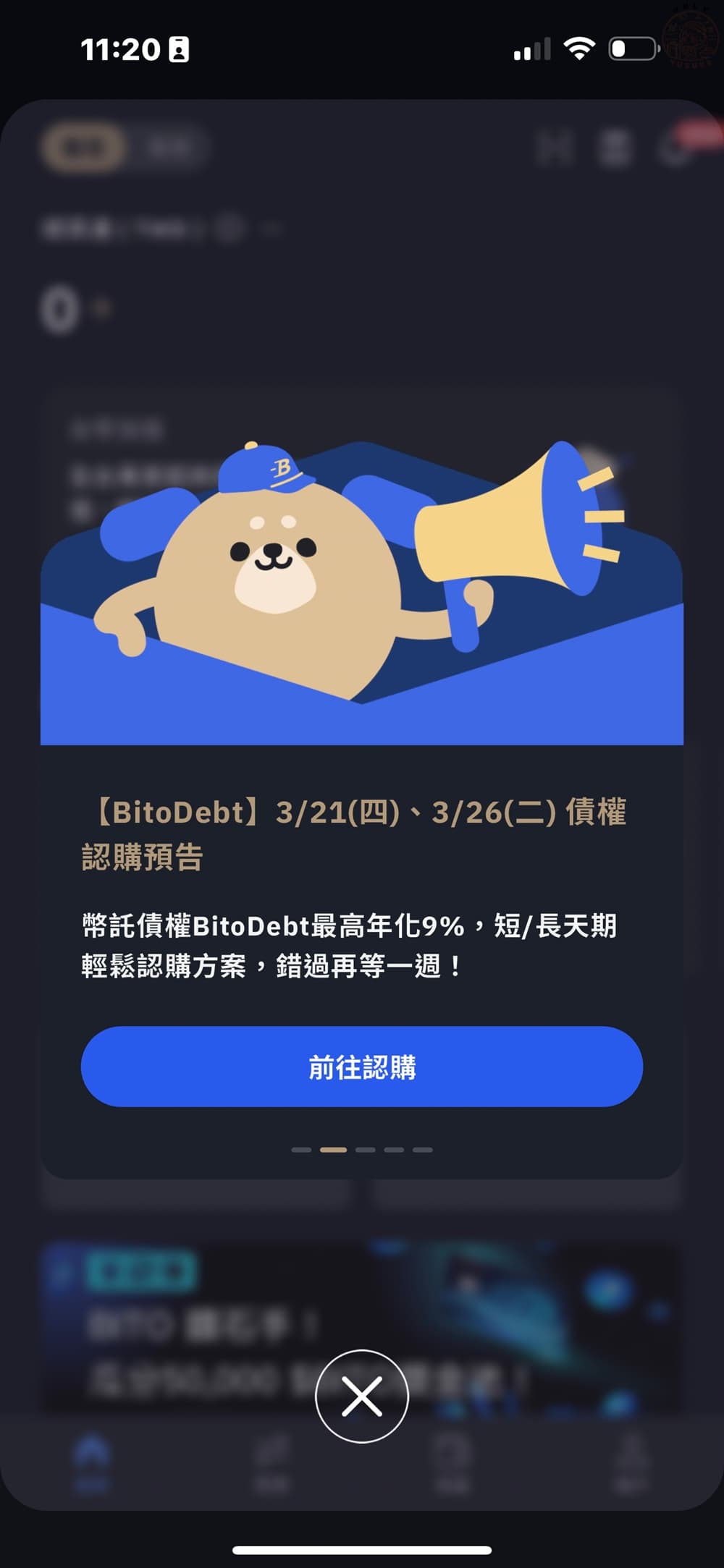This screenshot has width=724, height=1568.
Task: Close the BitoDebt announcement popup with the X
Action: click(x=362, y=1397)
